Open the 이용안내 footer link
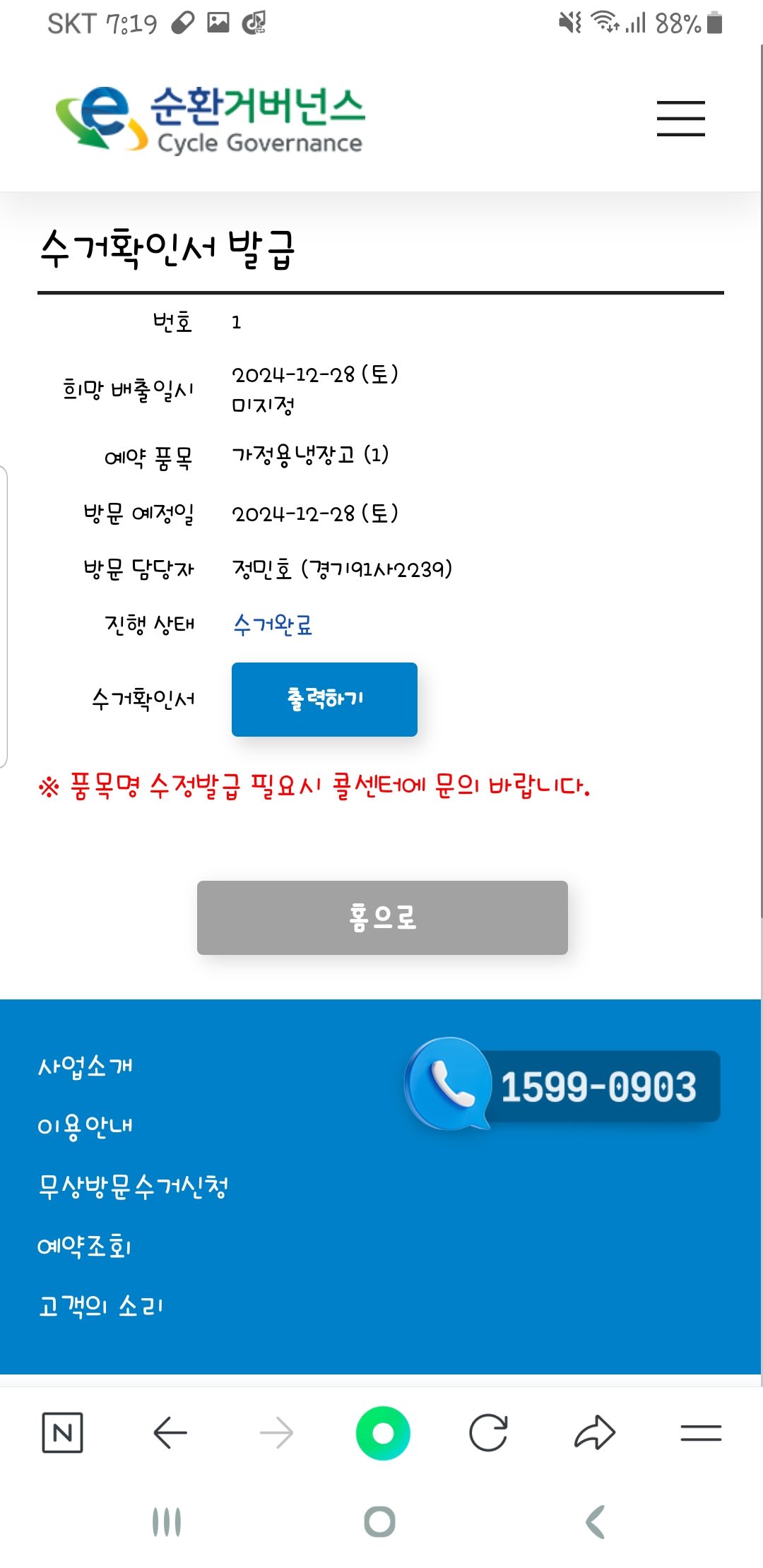Screen dimensions: 763x1568 [85, 1126]
